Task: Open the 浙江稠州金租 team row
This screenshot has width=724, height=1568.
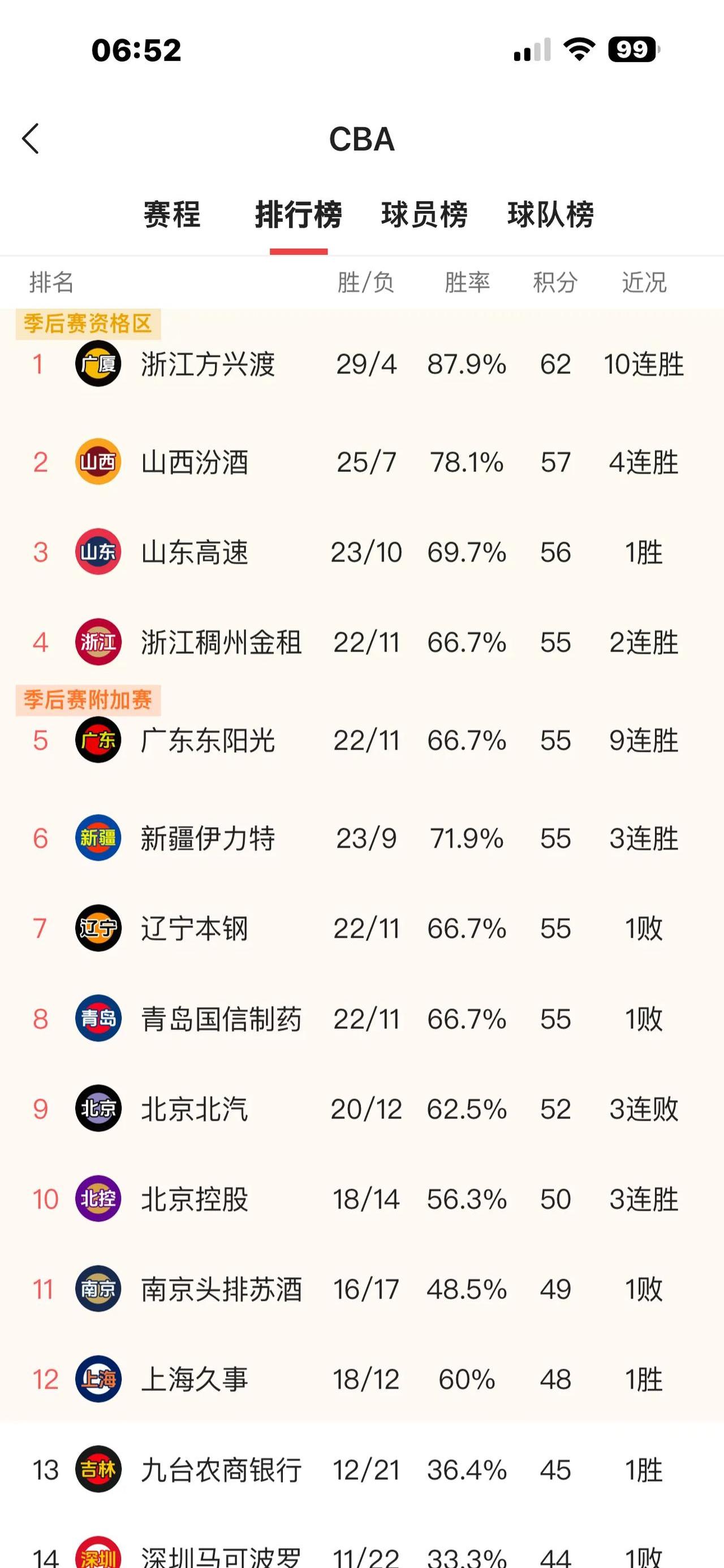Action: (221, 643)
